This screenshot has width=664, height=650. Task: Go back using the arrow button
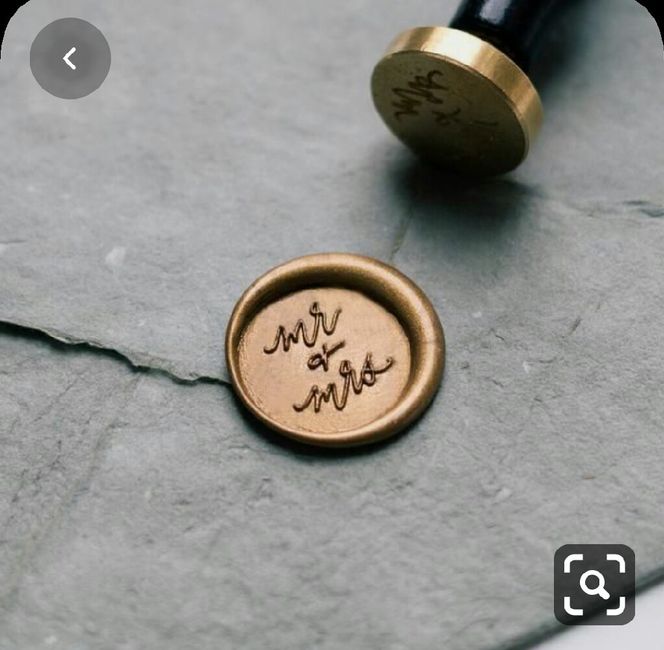pos(69,59)
